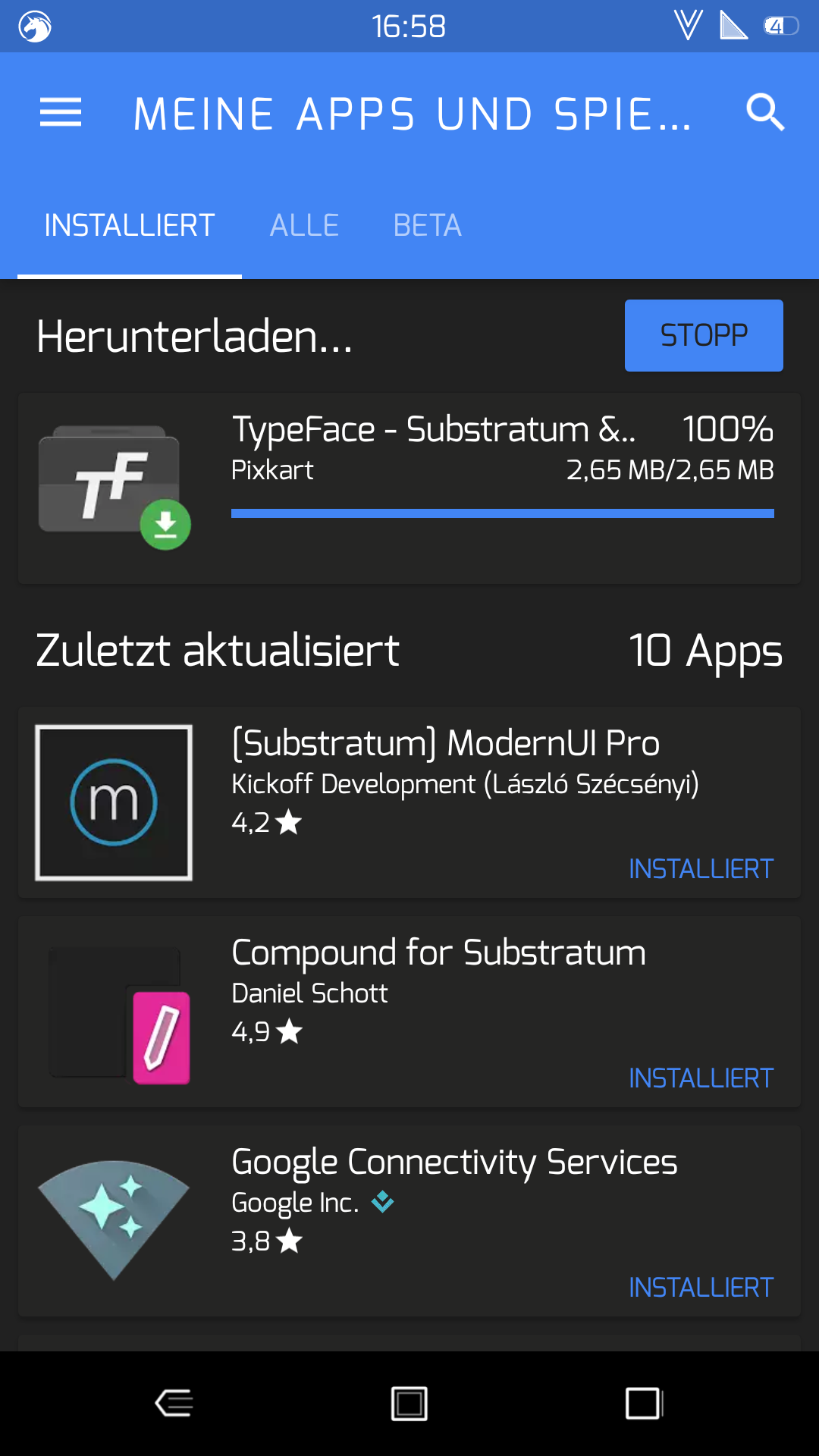Image resolution: width=819 pixels, height=1456 pixels.
Task: Open the navigation drawer menu
Action: coord(61,113)
